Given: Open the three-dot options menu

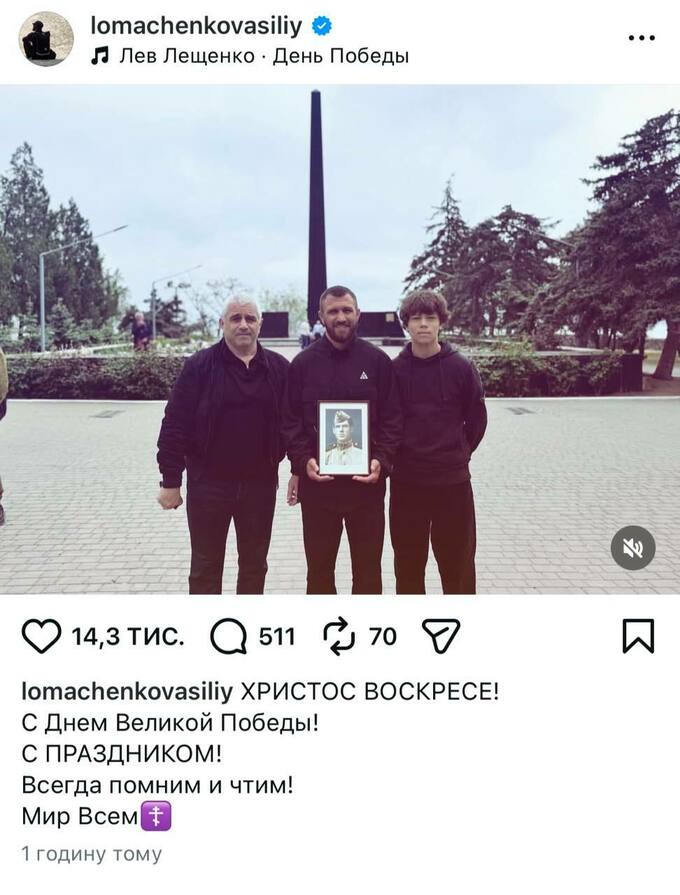Looking at the screenshot, I should tap(641, 38).
